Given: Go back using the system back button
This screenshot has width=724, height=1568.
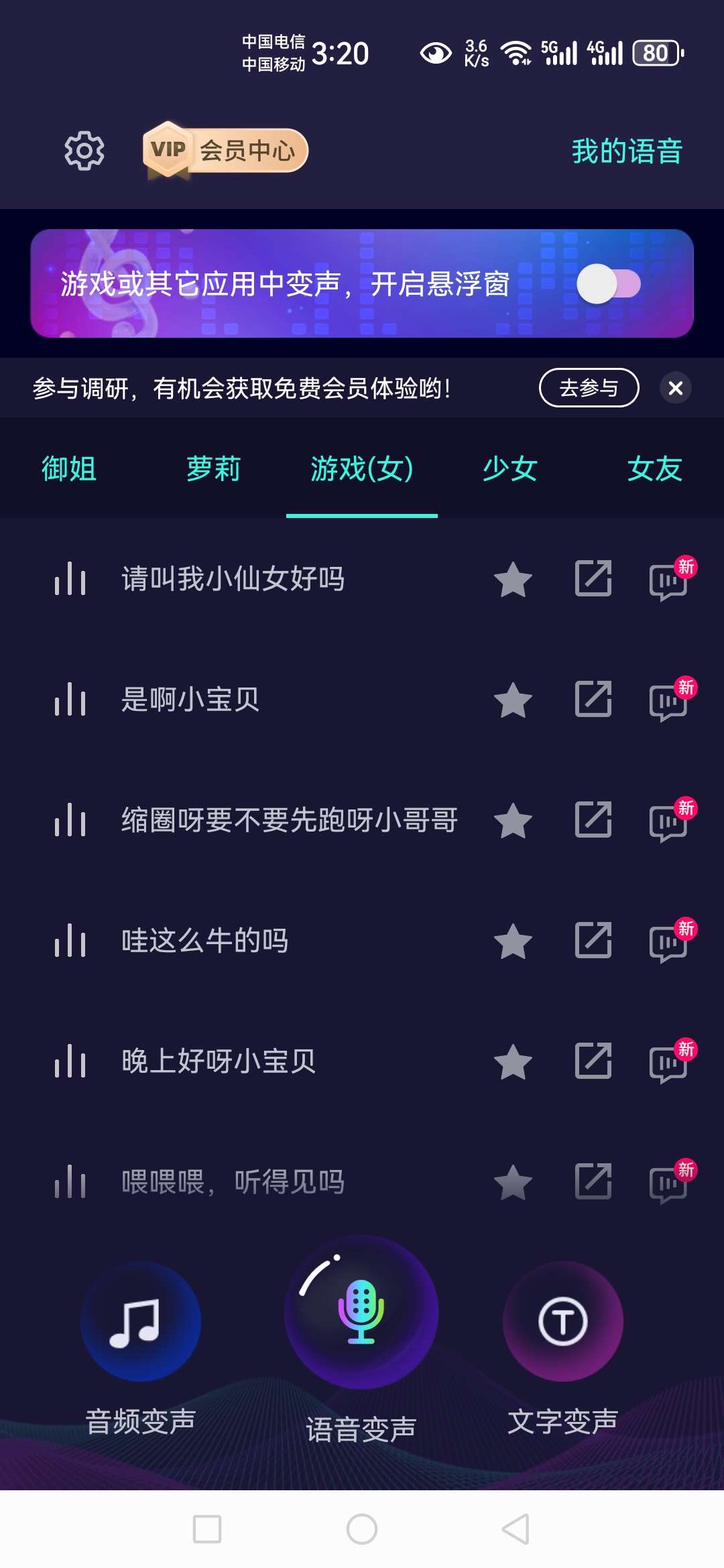Looking at the screenshot, I should pyautogui.click(x=516, y=1529).
